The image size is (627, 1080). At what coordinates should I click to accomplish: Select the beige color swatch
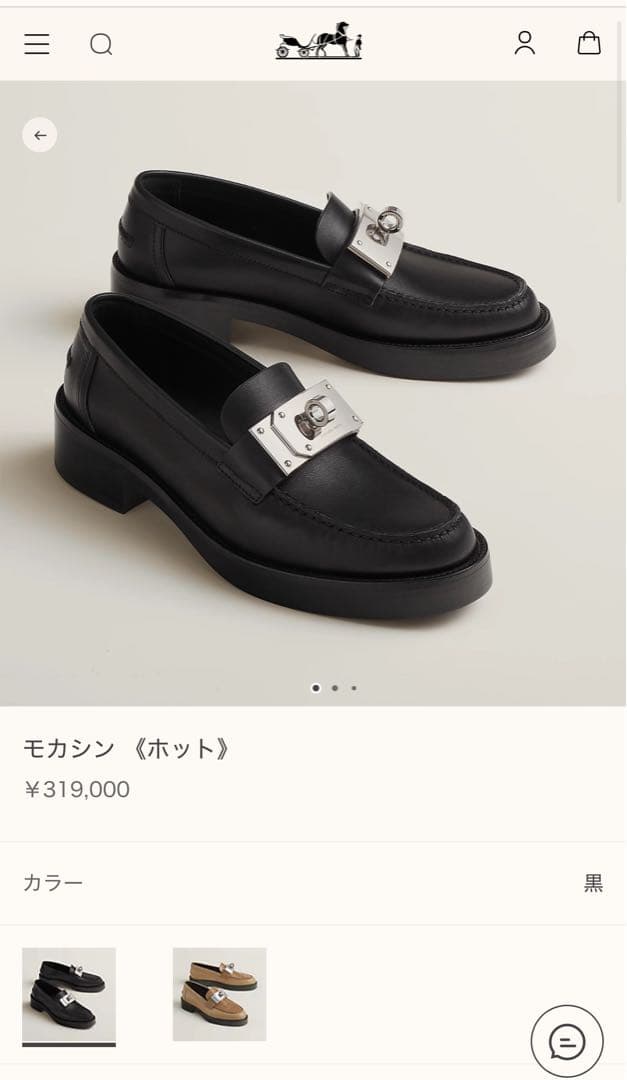pos(219,994)
